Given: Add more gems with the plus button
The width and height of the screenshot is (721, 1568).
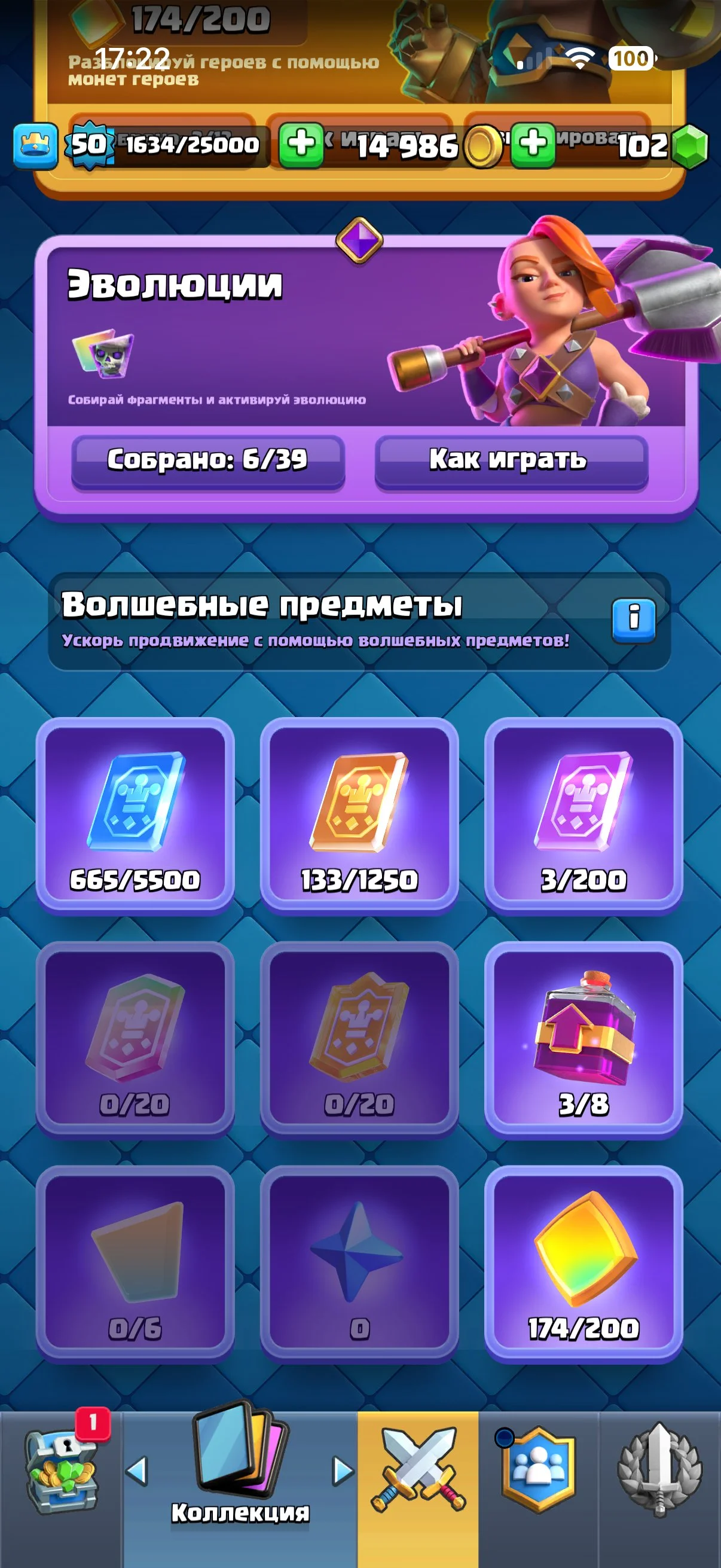Looking at the screenshot, I should pos(533,145).
